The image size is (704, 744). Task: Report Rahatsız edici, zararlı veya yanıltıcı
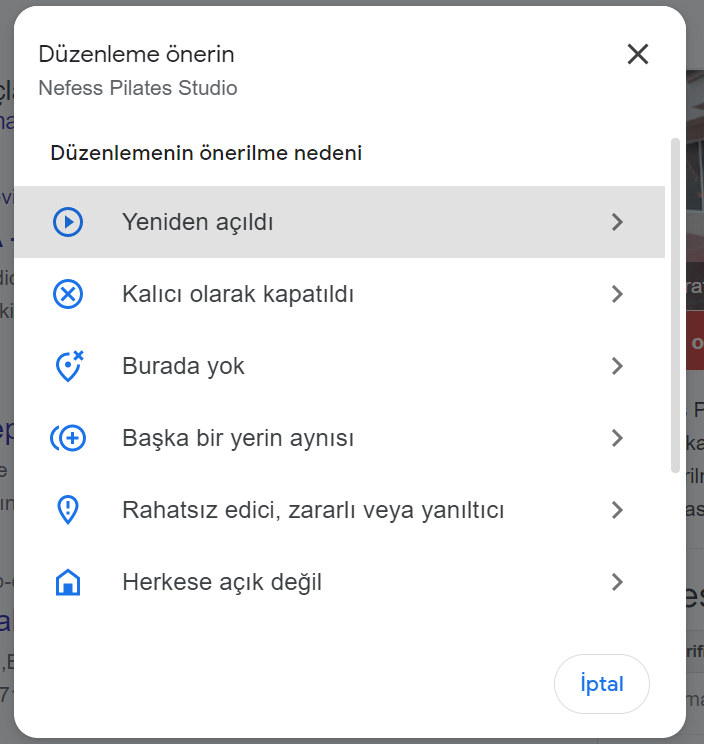pyautogui.click(x=339, y=510)
